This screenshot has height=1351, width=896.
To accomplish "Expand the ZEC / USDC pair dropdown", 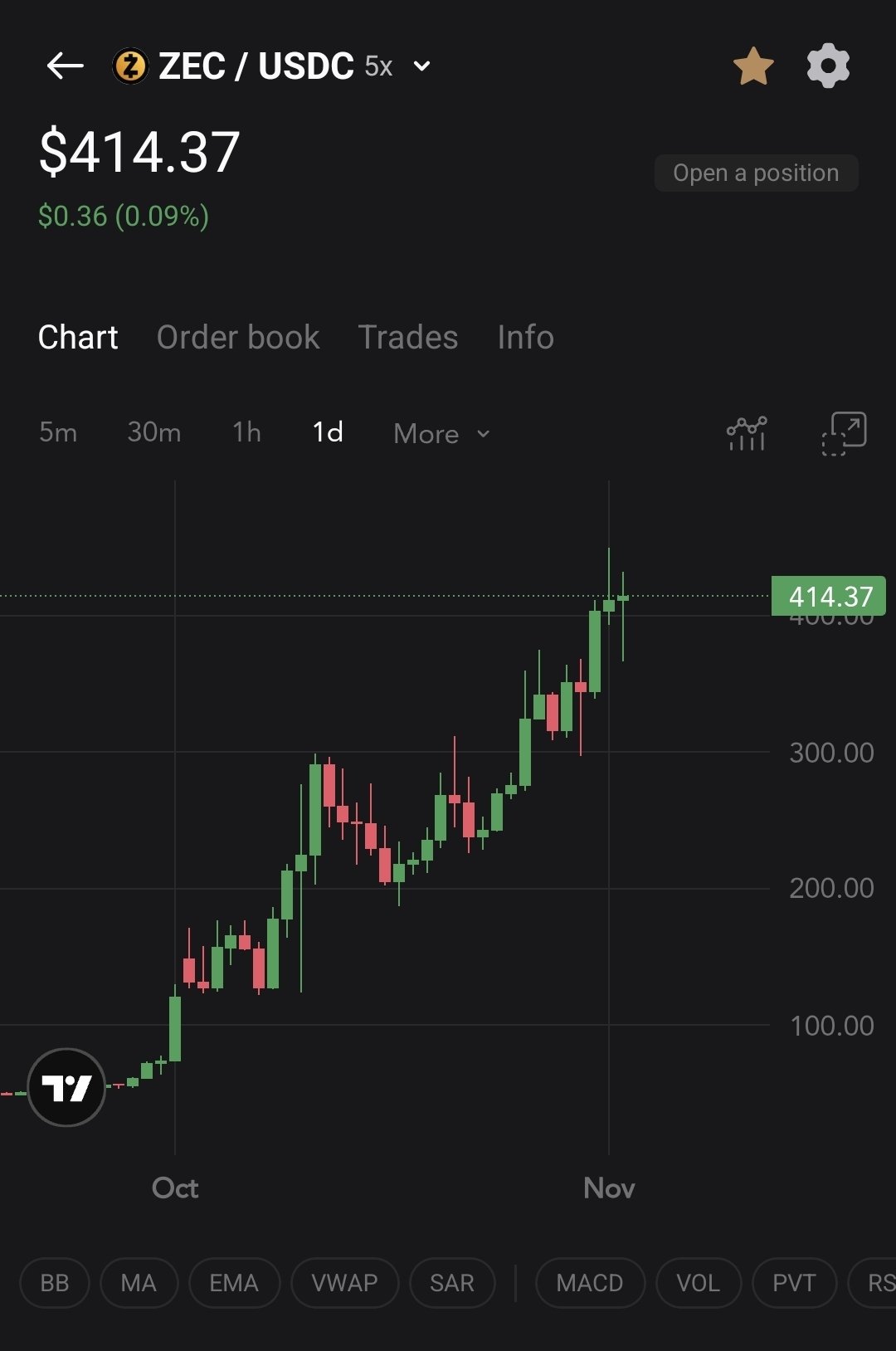I will pos(421,66).
